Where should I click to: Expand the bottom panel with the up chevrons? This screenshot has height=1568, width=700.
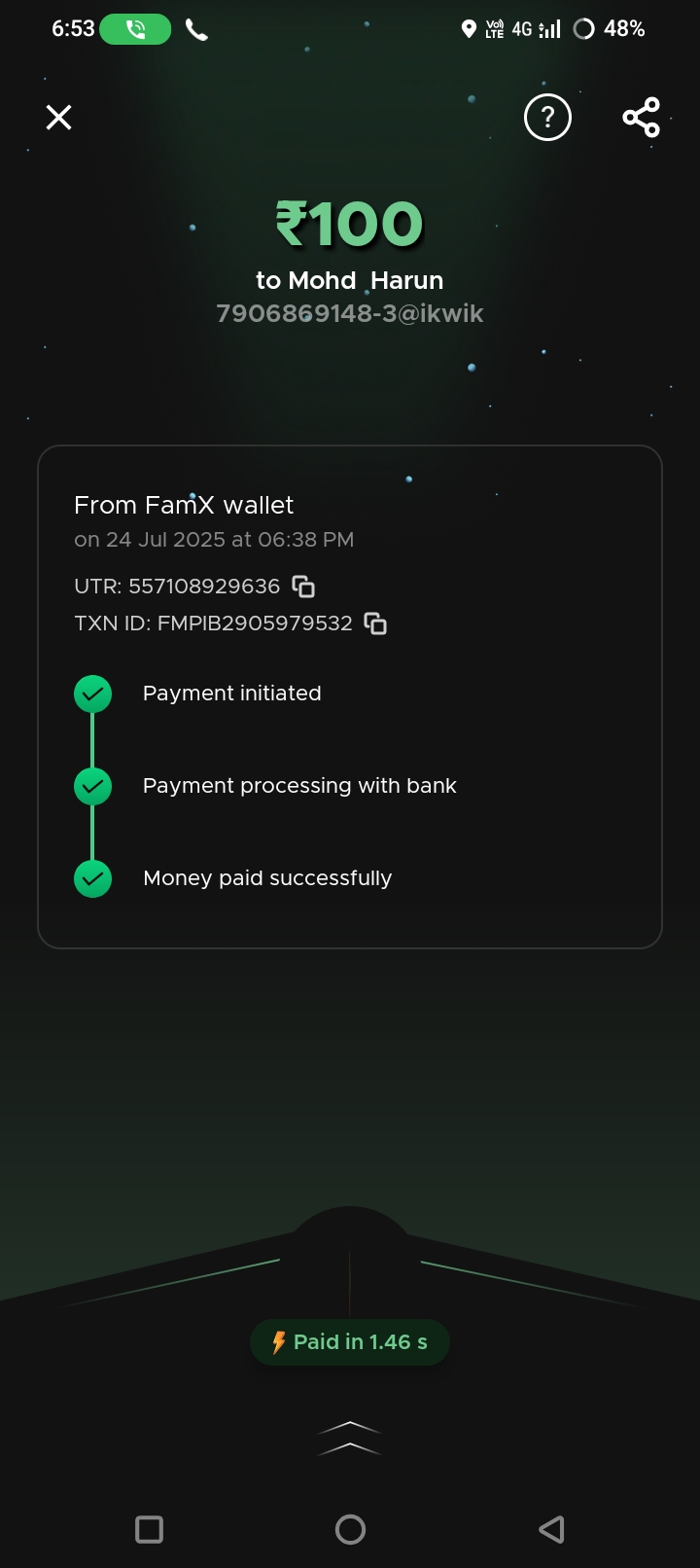tap(350, 1438)
